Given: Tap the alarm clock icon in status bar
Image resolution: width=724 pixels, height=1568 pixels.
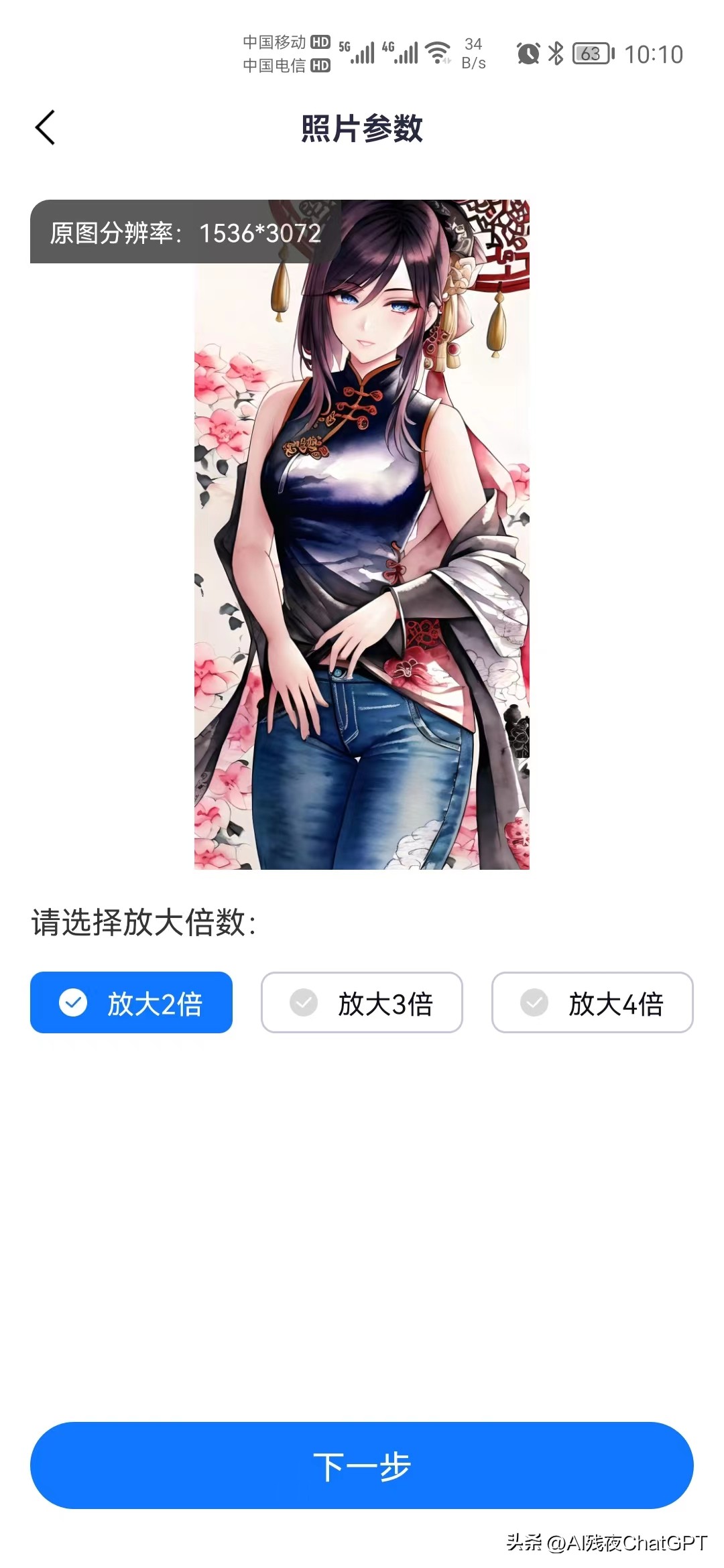Looking at the screenshot, I should (x=528, y=52).
